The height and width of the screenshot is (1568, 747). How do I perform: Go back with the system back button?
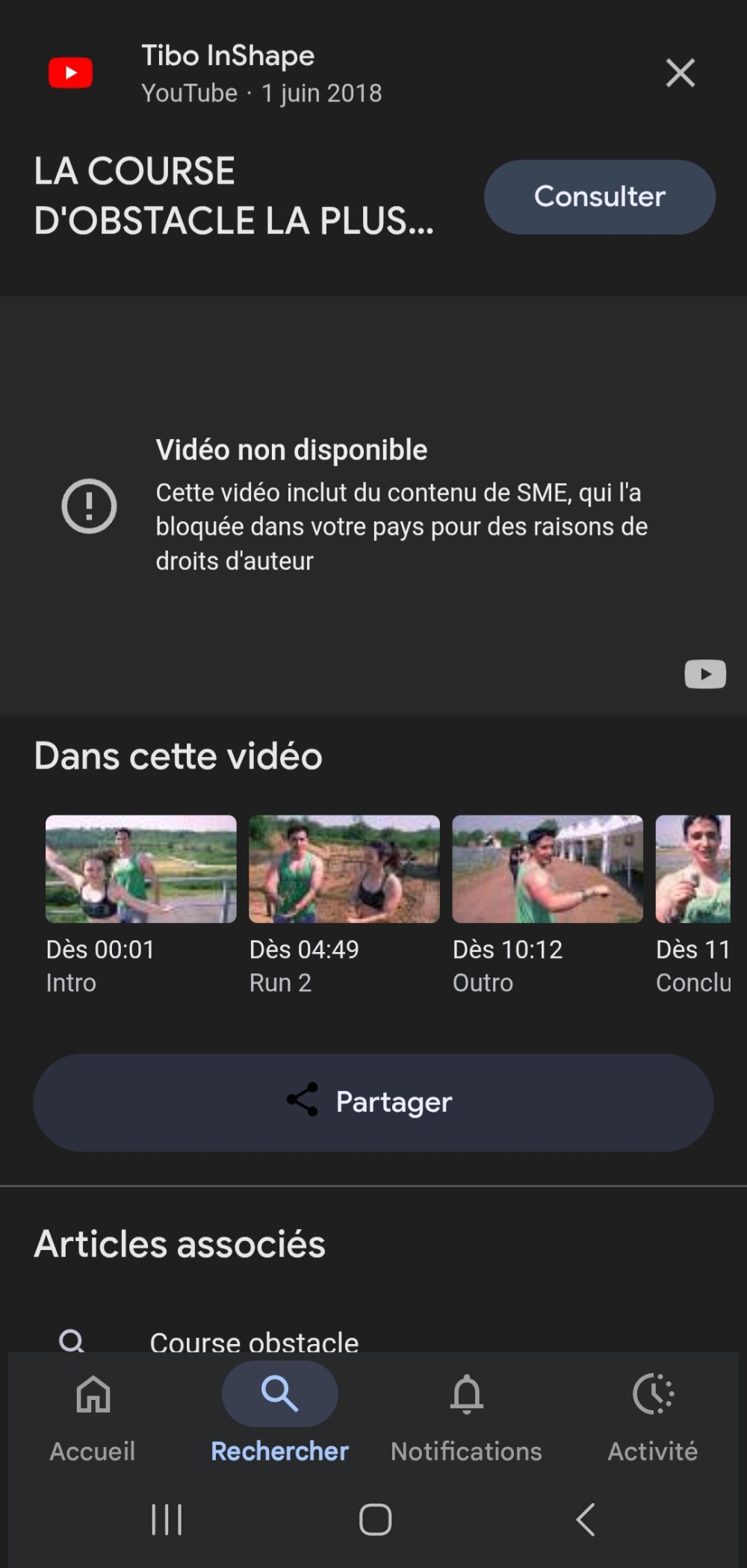point(586,1519)
